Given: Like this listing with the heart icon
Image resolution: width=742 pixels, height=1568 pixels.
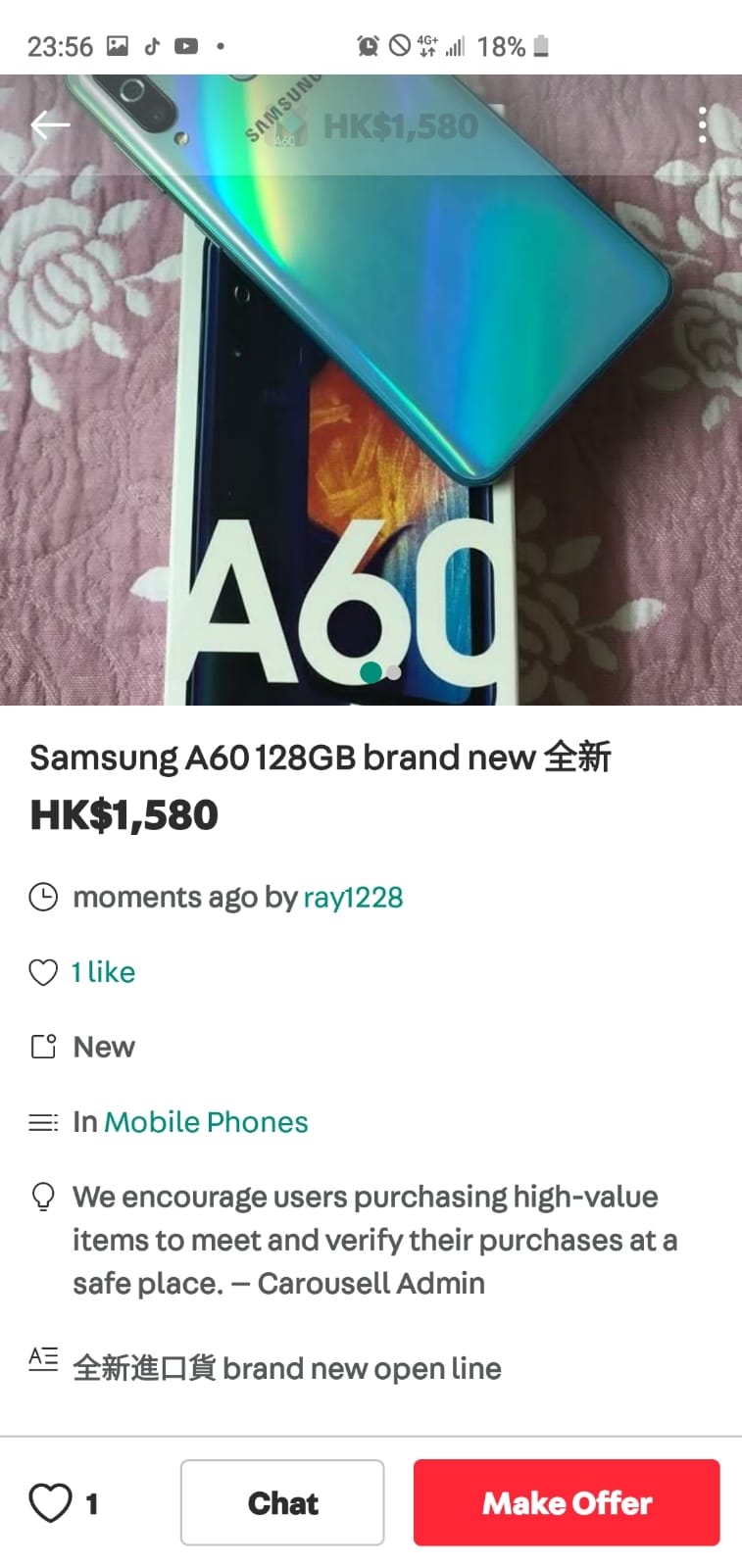Looking at the screenshot, I should click(51, 1502).
